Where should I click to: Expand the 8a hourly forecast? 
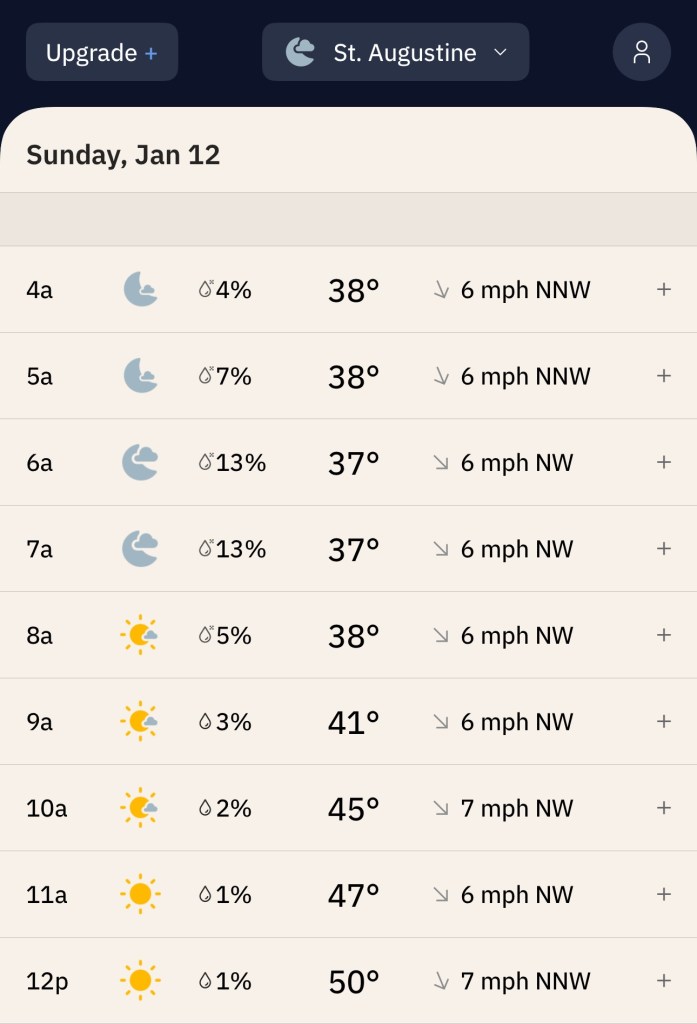663,635
